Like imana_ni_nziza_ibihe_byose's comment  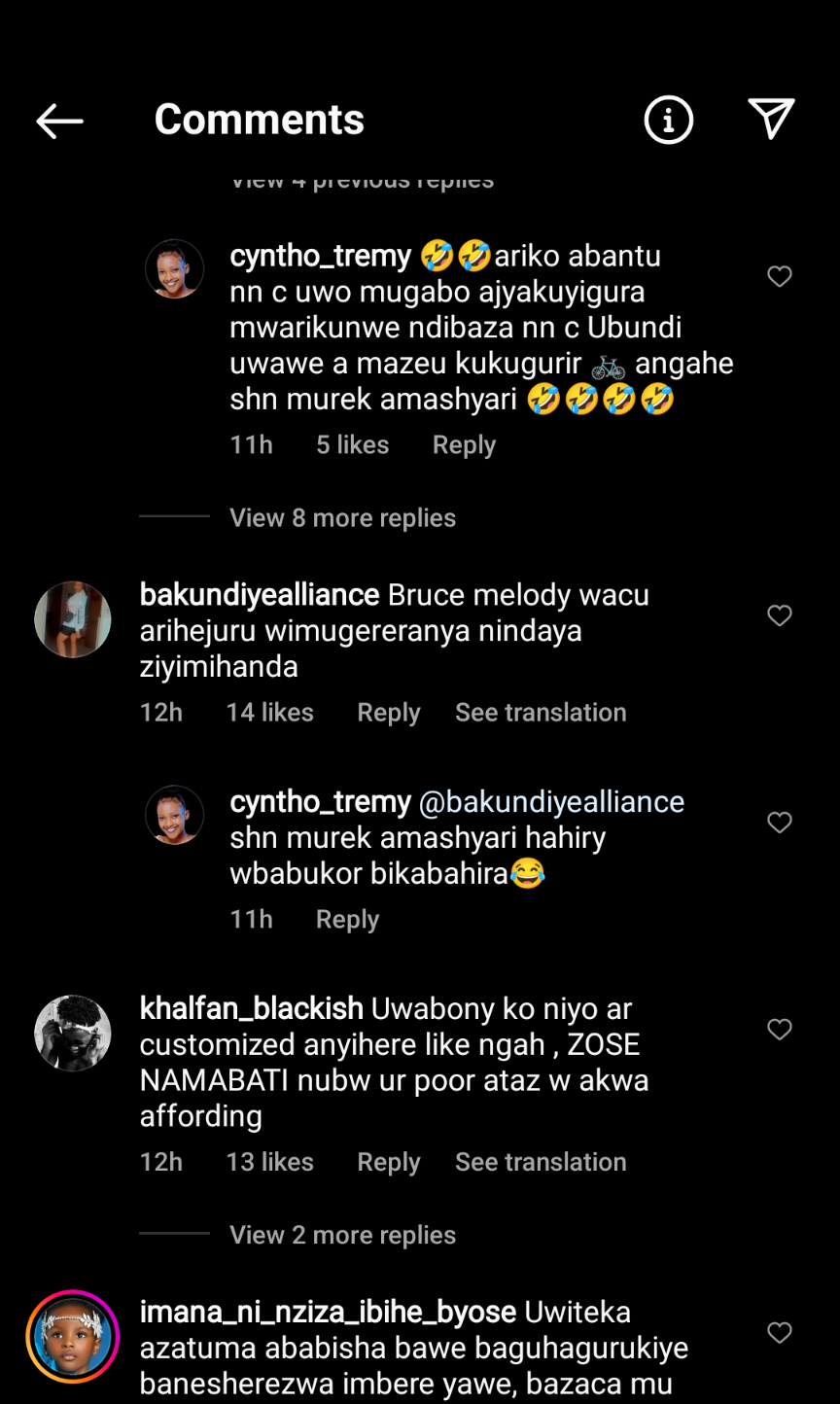pos(780,1333)
